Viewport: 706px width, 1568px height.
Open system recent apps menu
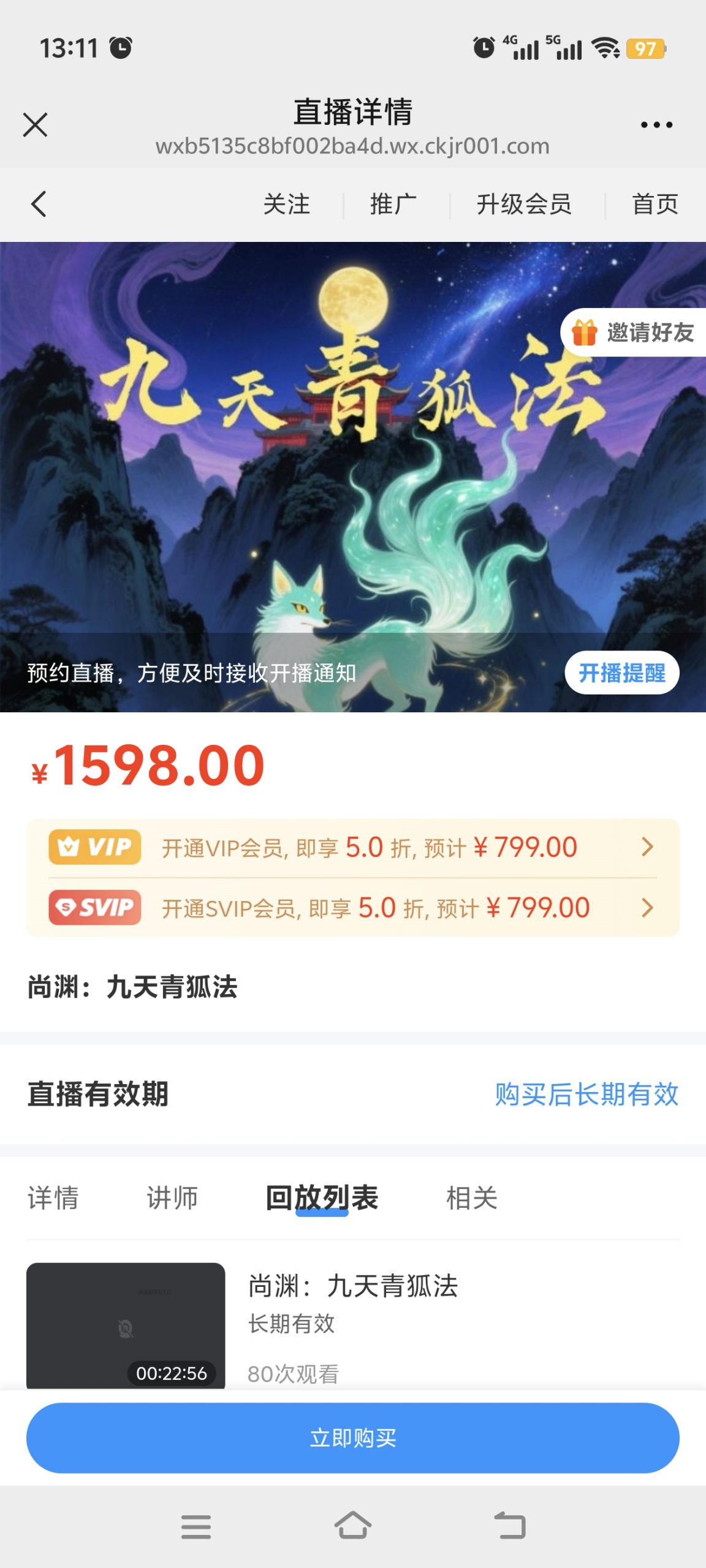click(196, 1526)
